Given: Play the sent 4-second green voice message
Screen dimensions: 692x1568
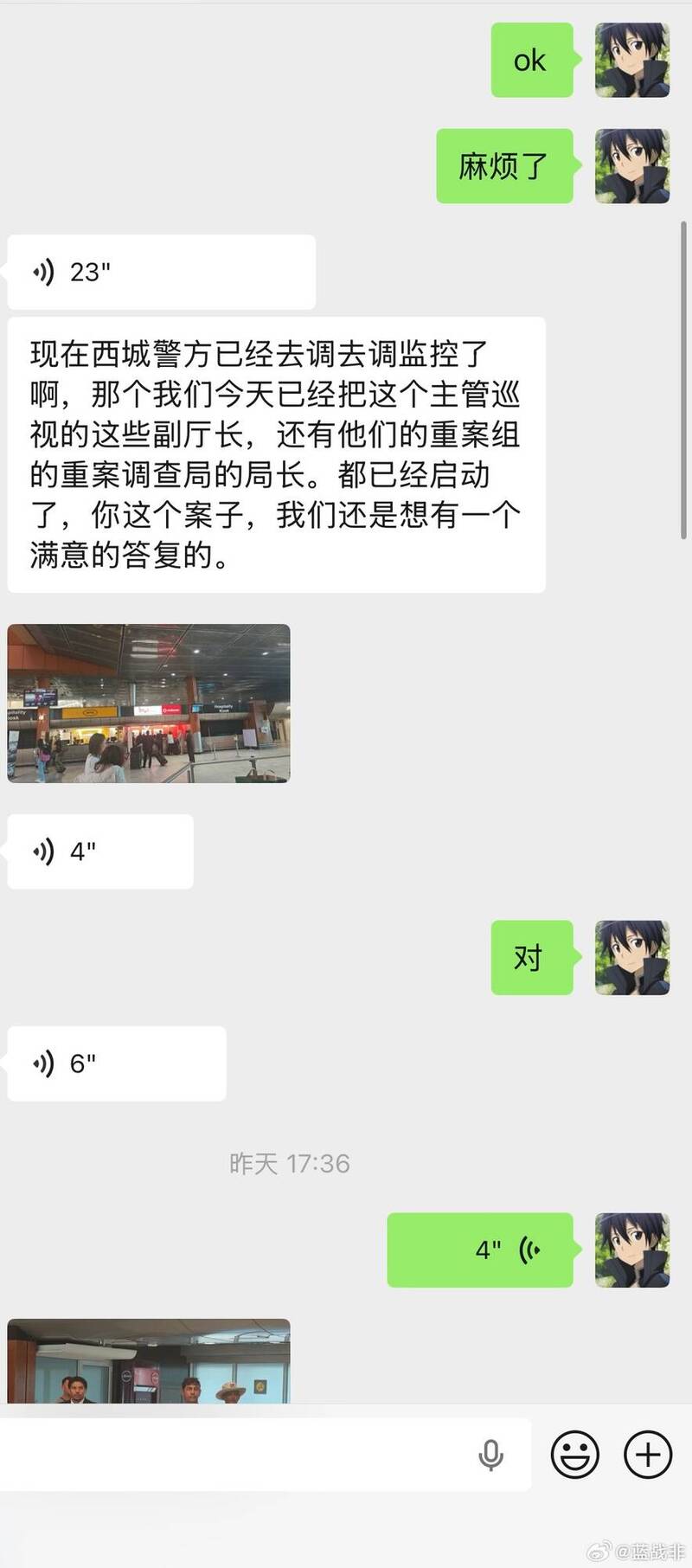Looking at the screenshot, I should 481,1251.
